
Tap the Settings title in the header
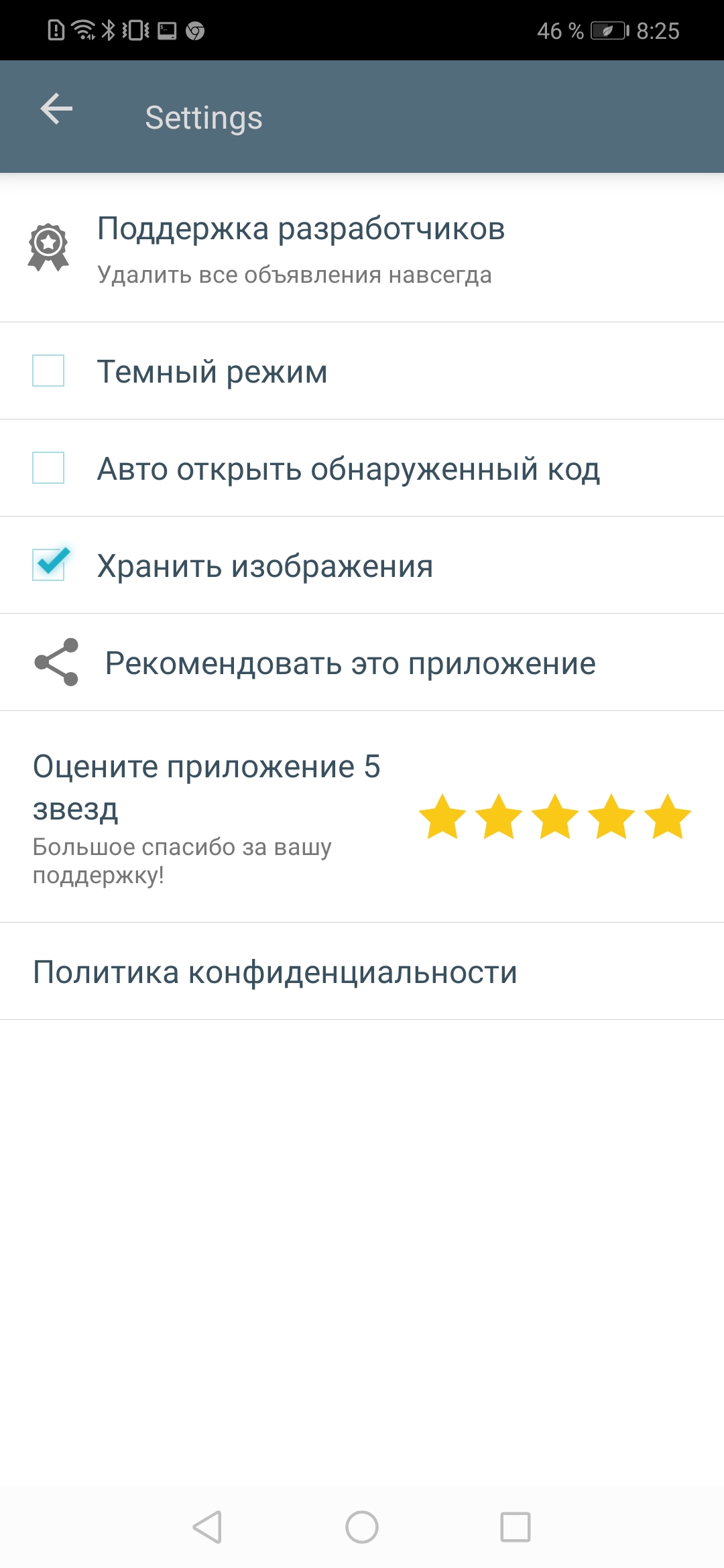coord(203,115)
